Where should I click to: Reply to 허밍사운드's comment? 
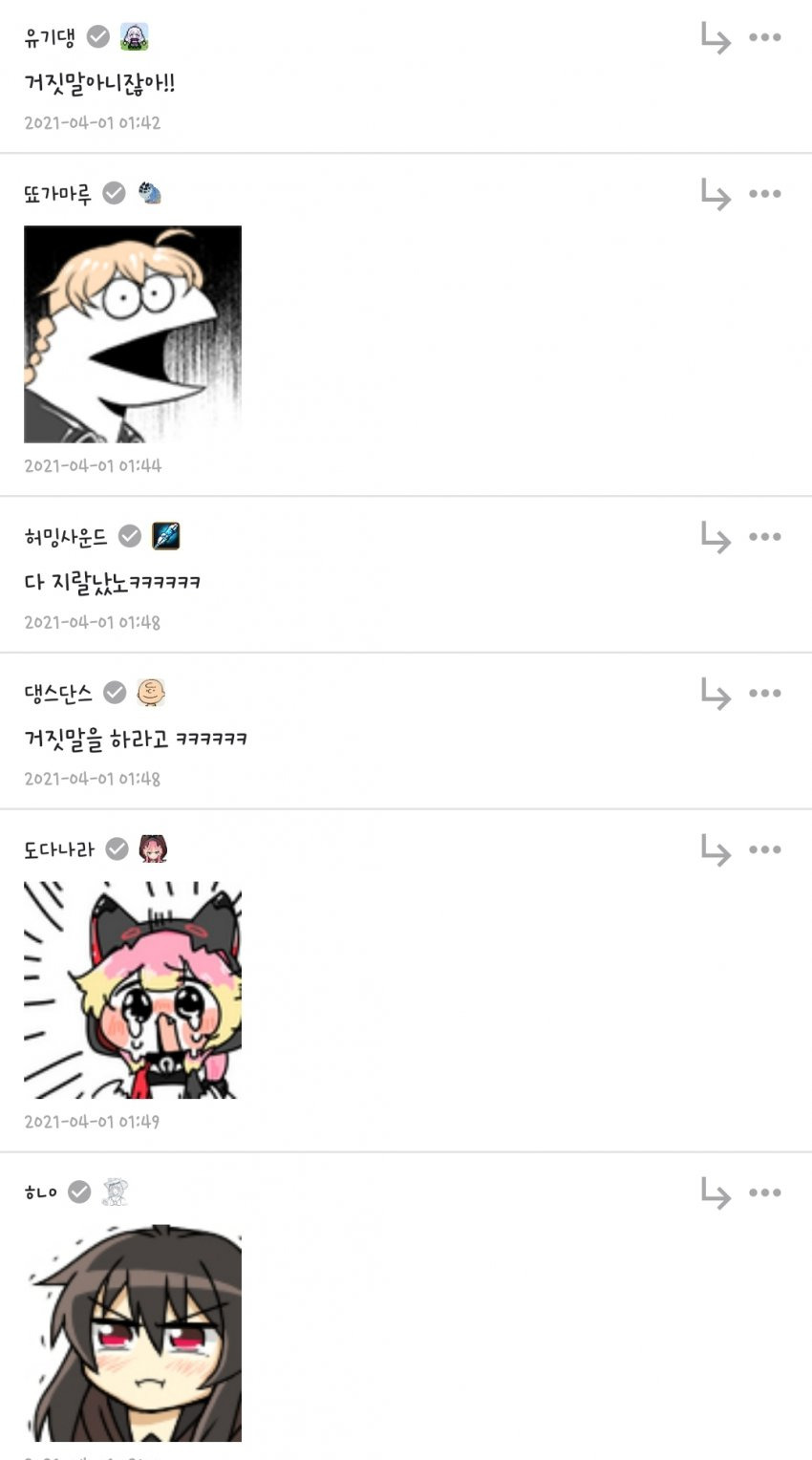click(715, 537)
